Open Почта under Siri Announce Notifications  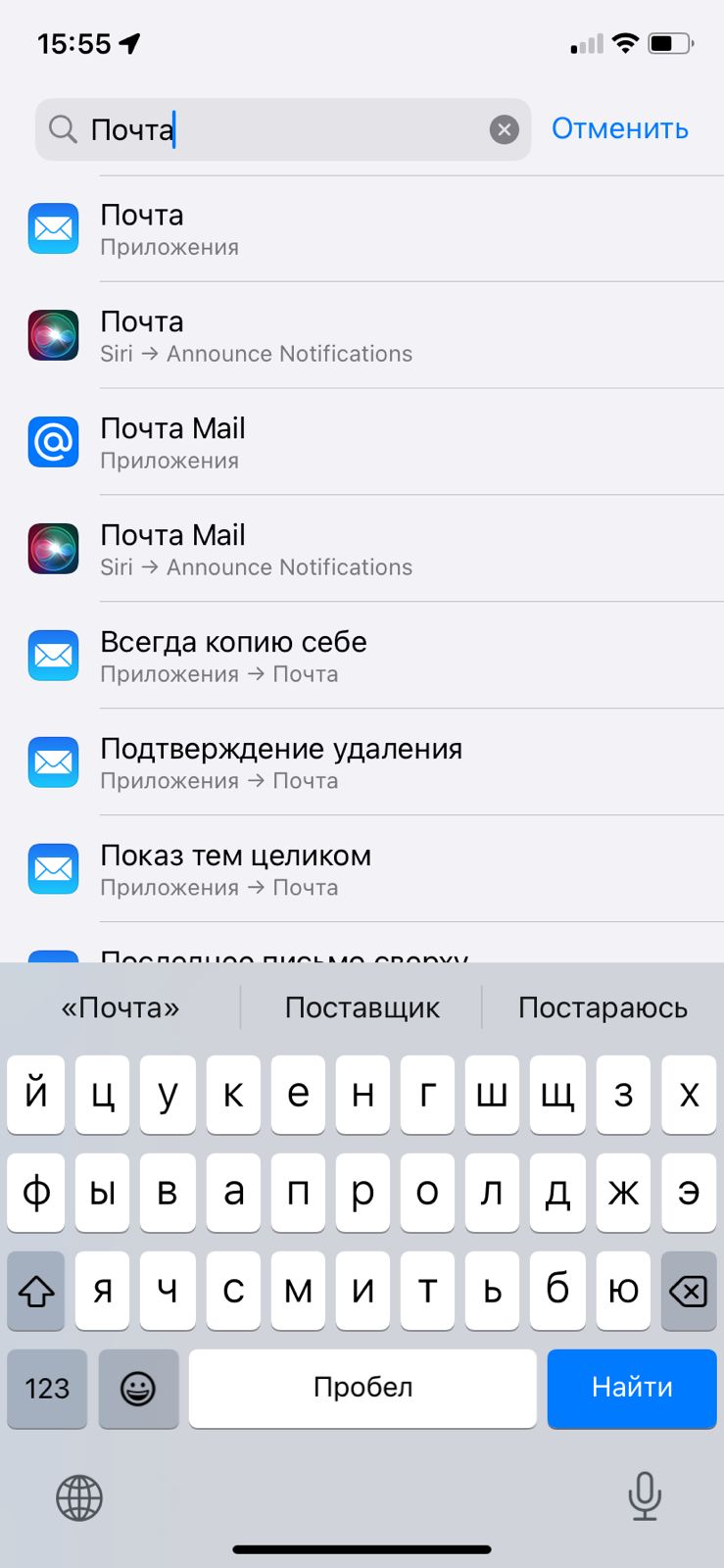pos(362,336)
